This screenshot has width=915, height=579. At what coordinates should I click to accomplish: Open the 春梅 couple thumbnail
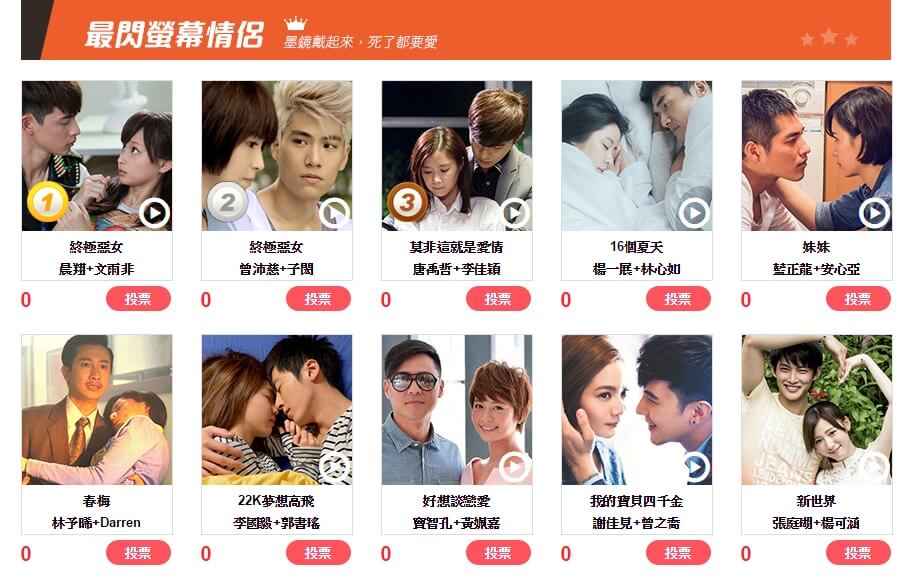tap(97, 410)
